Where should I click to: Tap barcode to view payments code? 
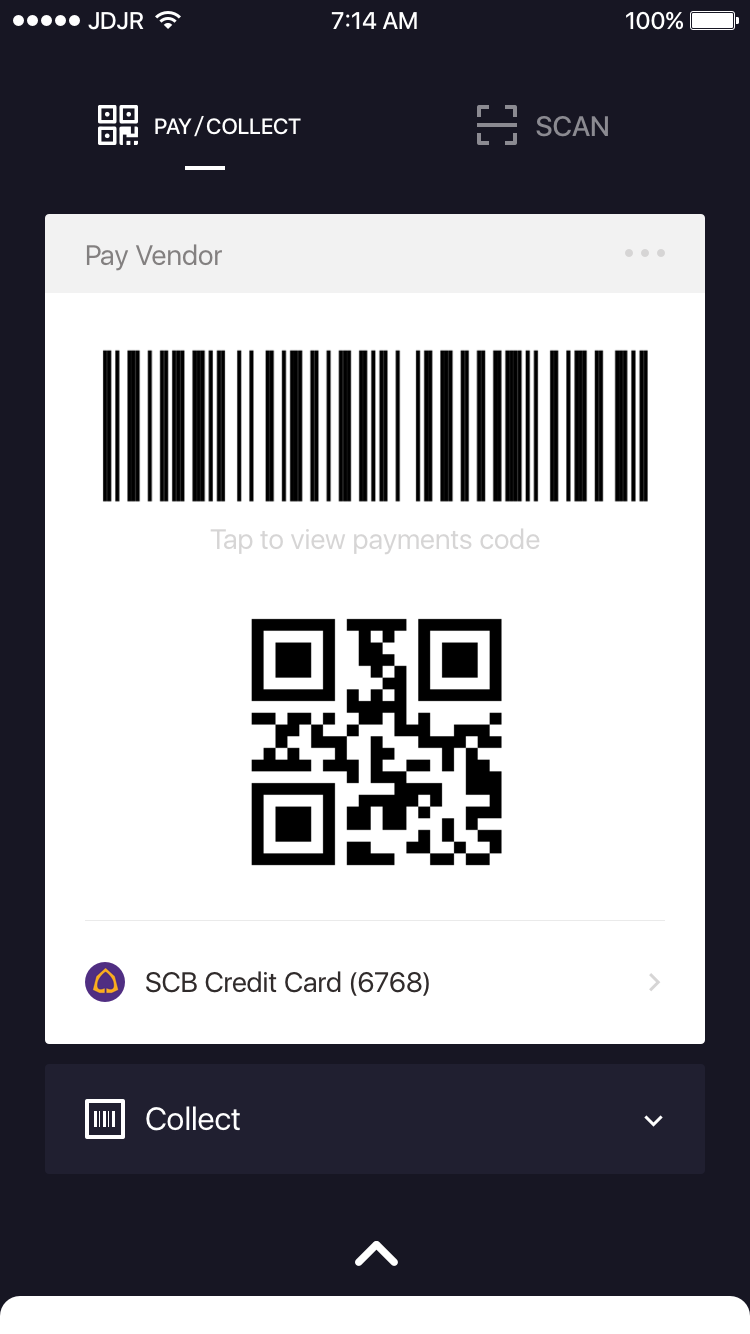[x=375, y=426]
